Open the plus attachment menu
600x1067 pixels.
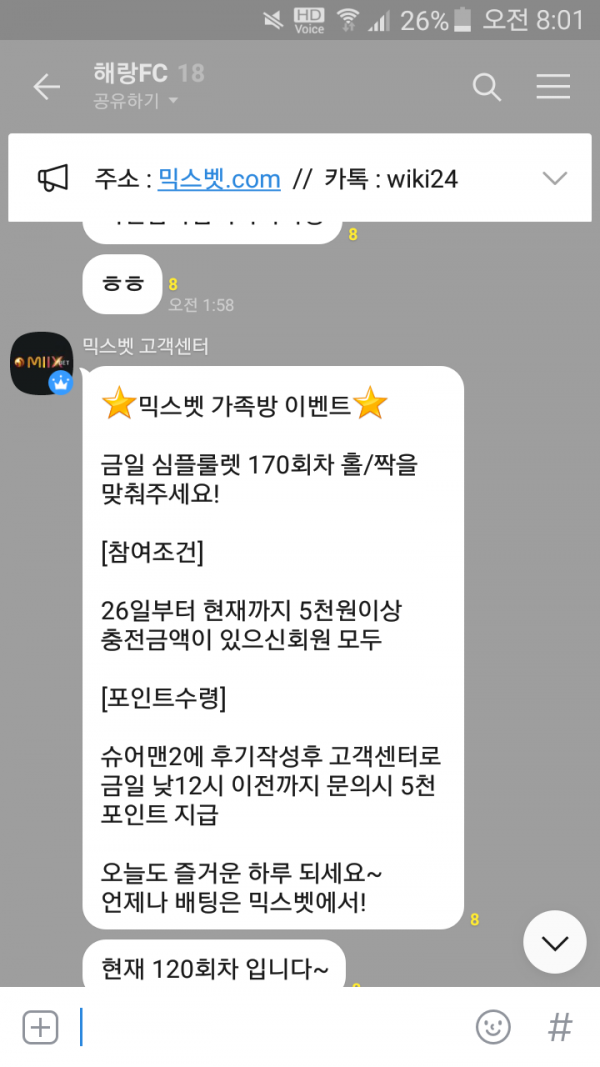pyautogui.click(x=40, y=1027)
